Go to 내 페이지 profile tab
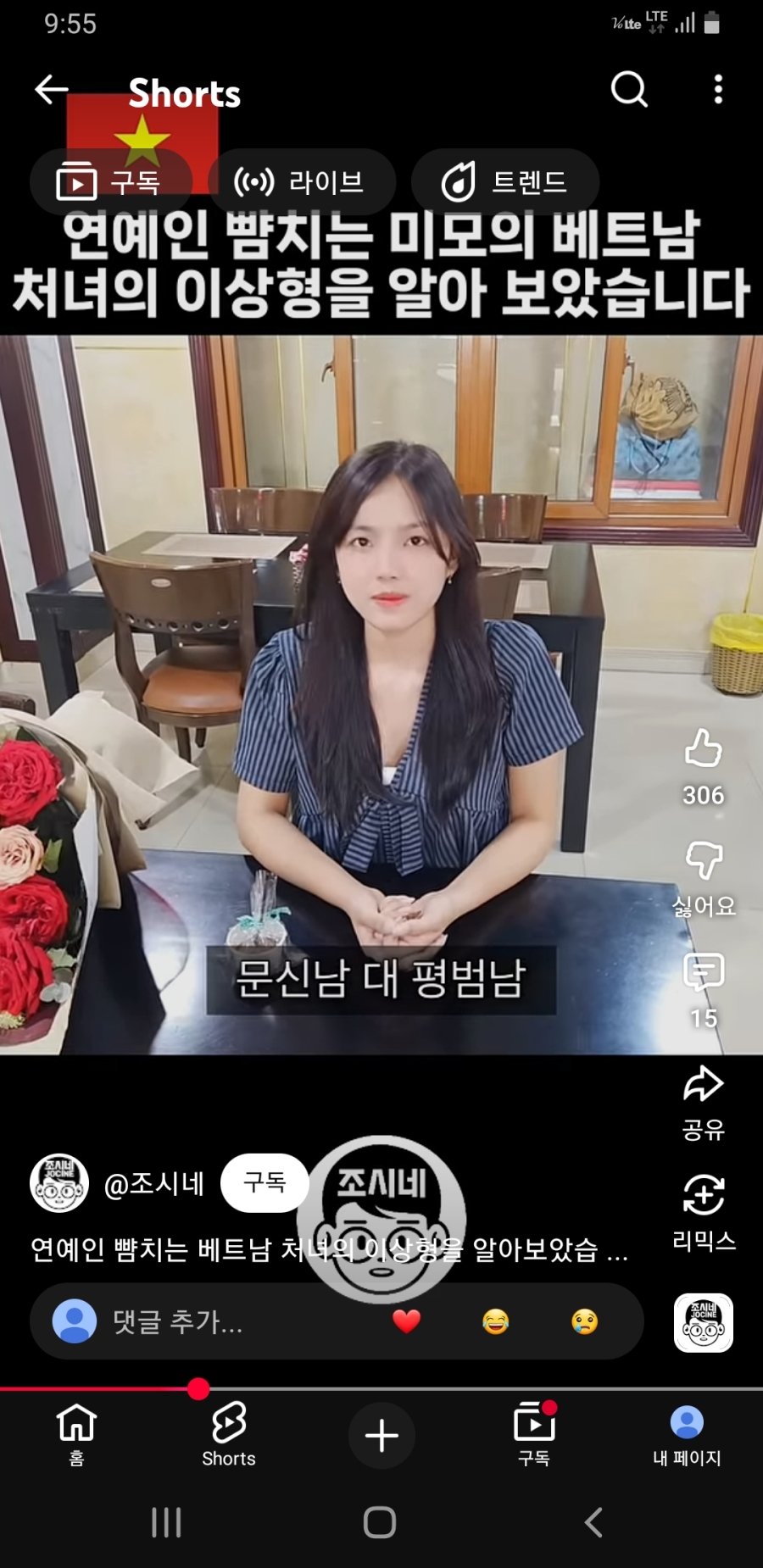This screenshot has height=1568, width=763. click(x=685, y=1434)
